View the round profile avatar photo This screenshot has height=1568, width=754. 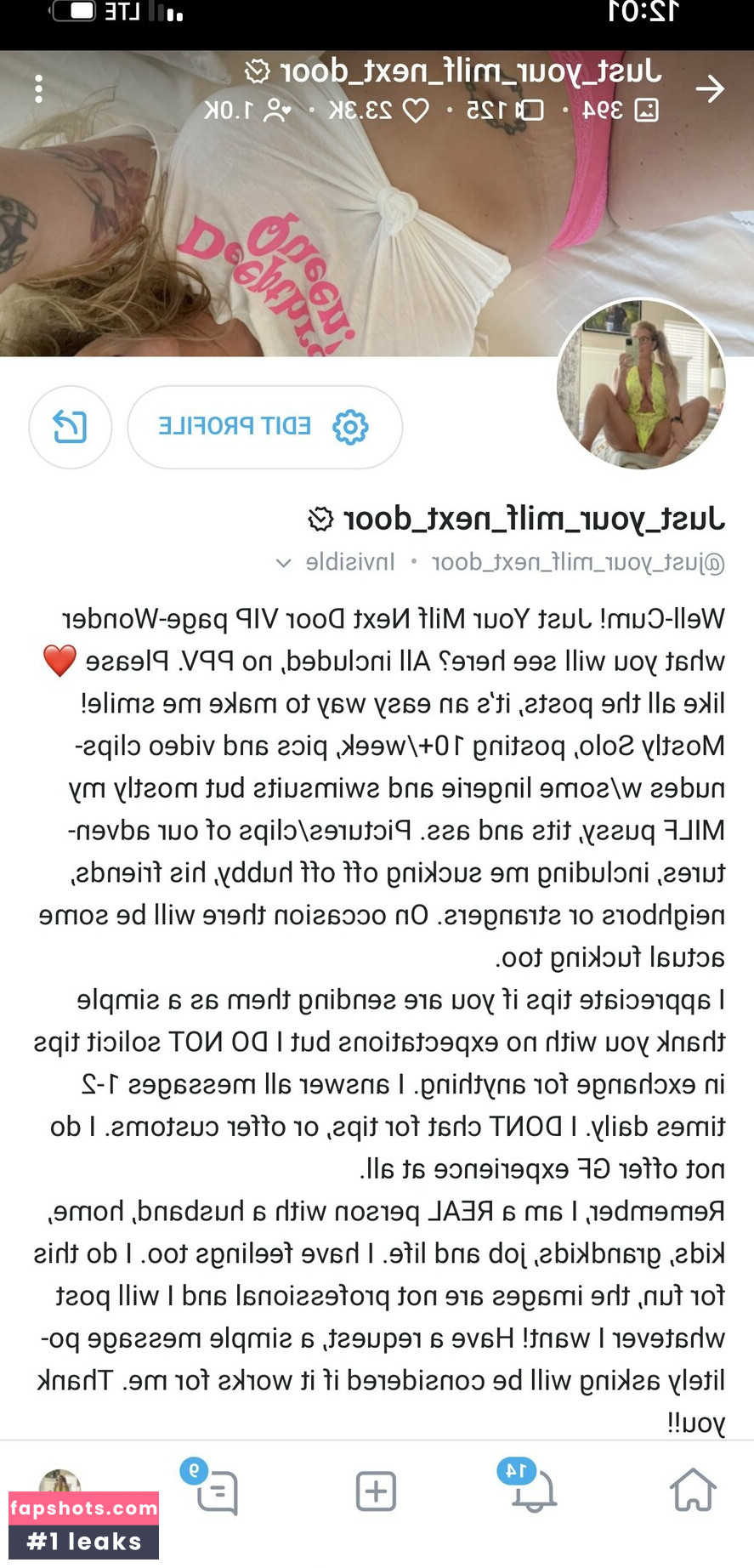pyautogui.click(x=641, y=383)
